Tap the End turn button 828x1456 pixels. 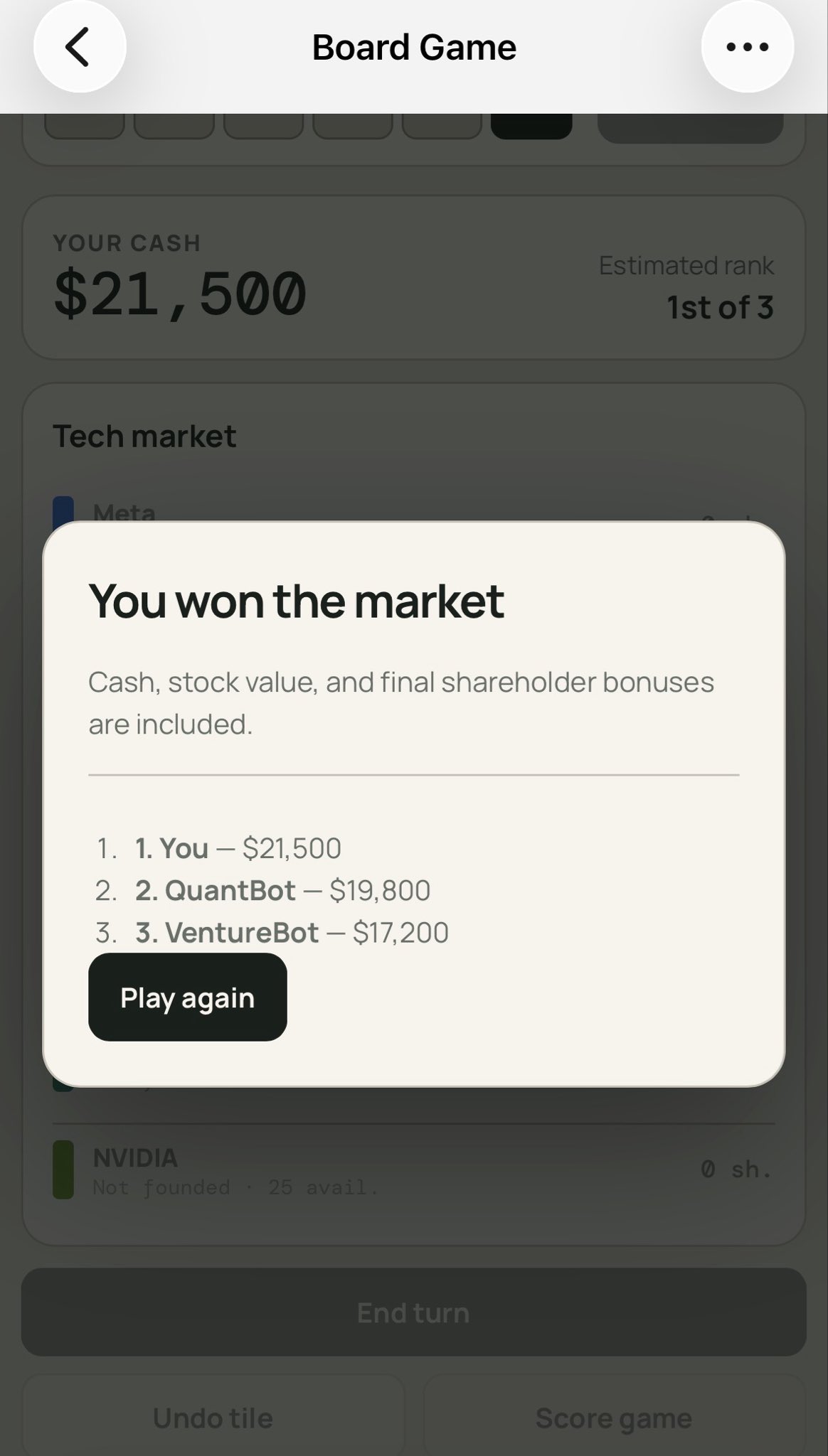coord(413,1312)
